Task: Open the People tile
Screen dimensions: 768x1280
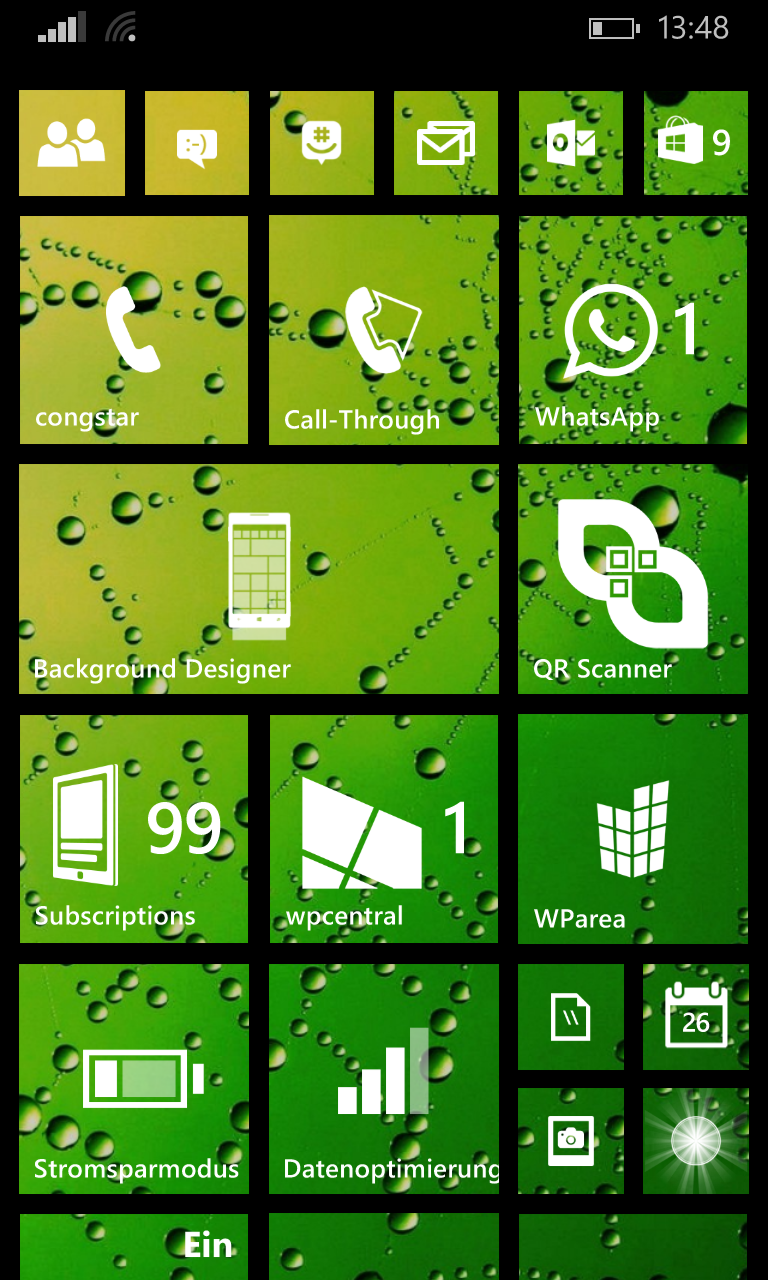Action: (72, 143)
